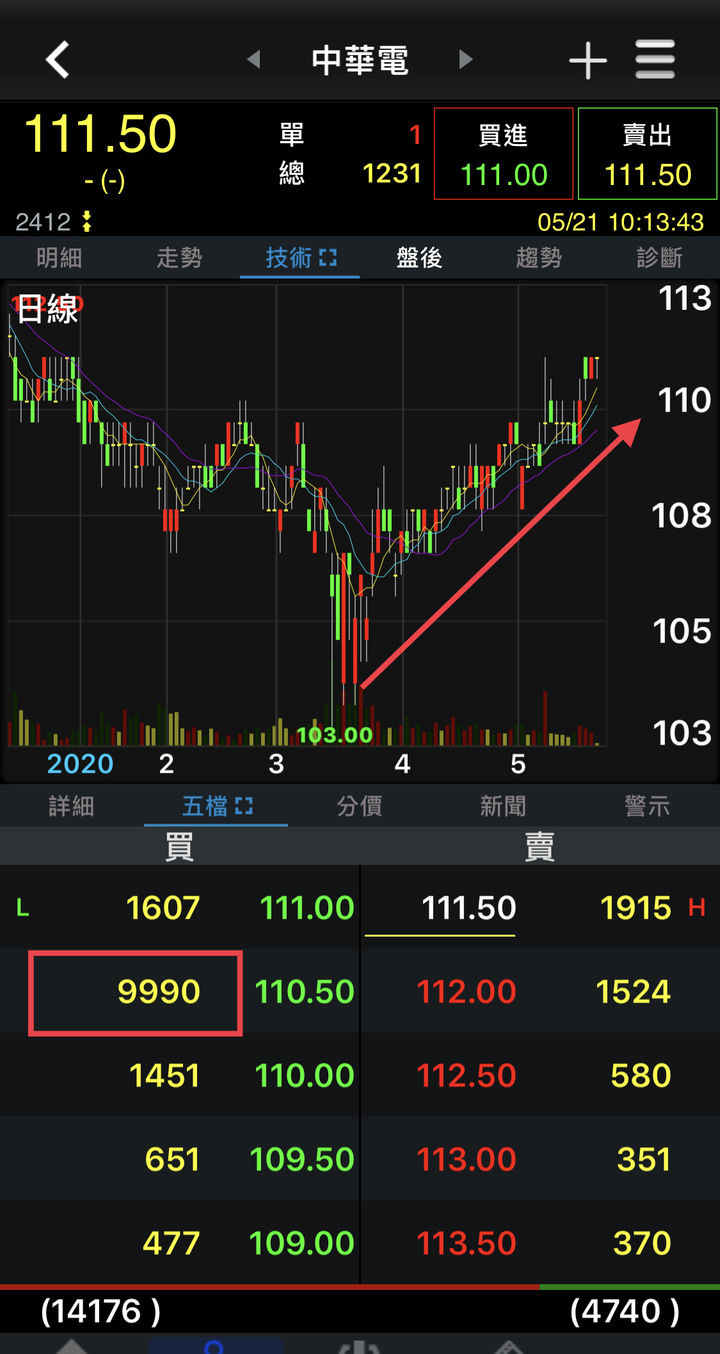Image resolution: width=720 pixels, height=1354 pixels.
Task: Open the 分價 tab
Action: point(359,806)
